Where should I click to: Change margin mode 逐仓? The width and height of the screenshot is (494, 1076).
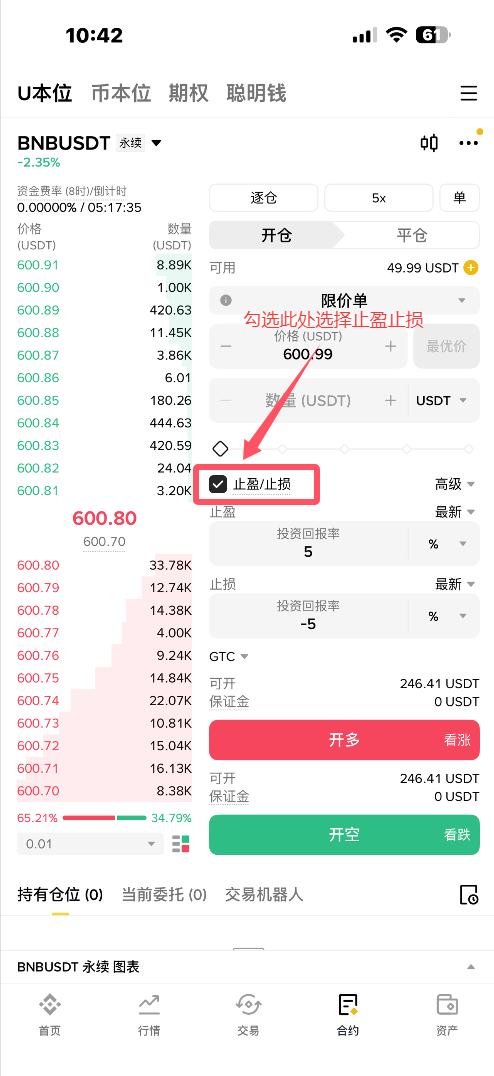263,198
